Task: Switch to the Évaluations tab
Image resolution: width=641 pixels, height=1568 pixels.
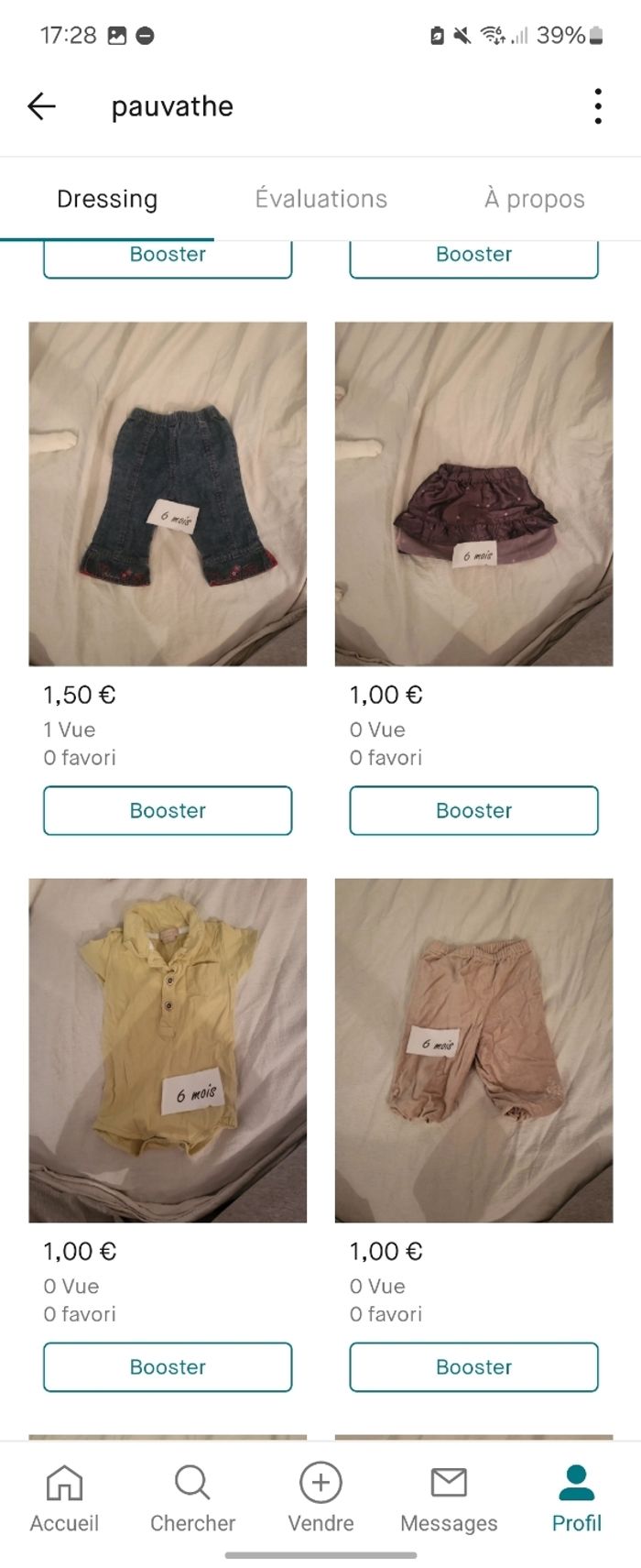Action: click(x=320, y=199)
